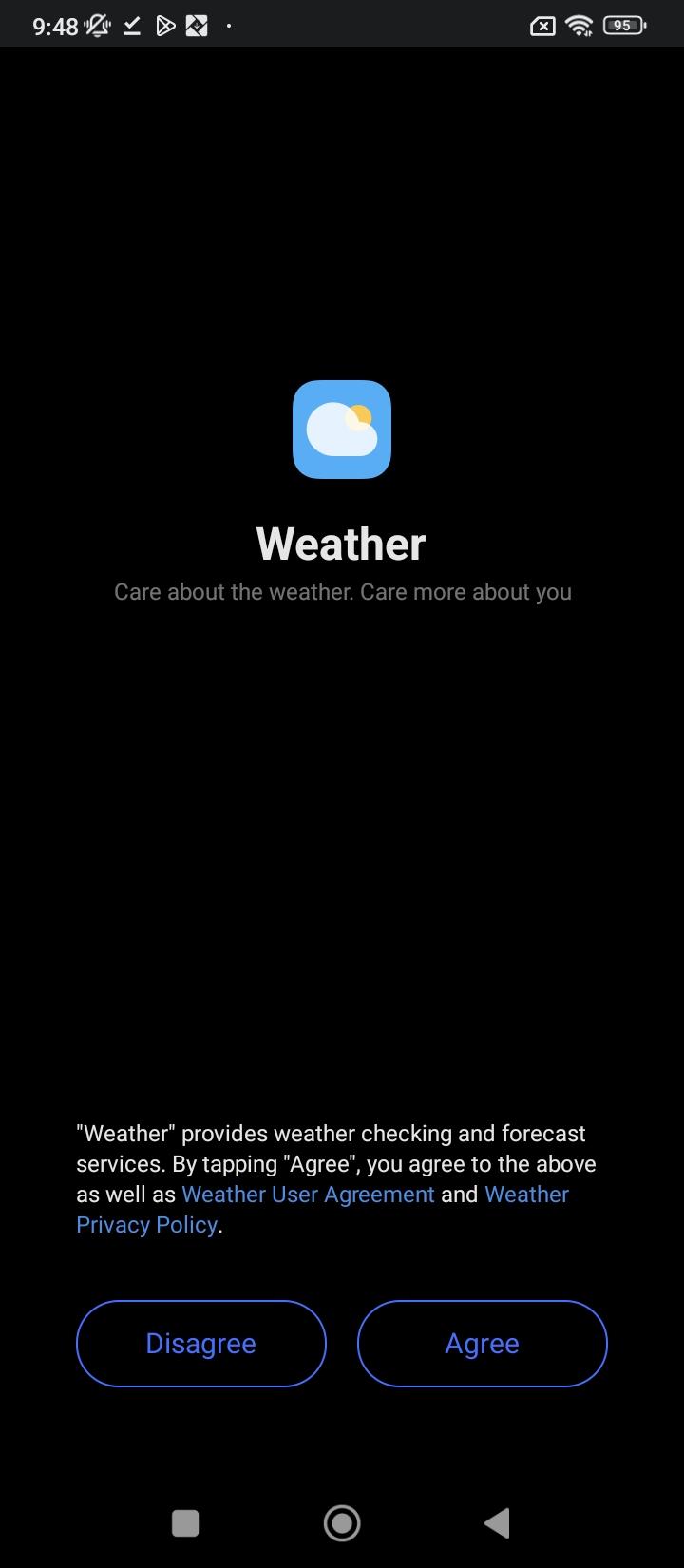Tap the Agree button
684x1568 pixels.
tap(482, 1343)
